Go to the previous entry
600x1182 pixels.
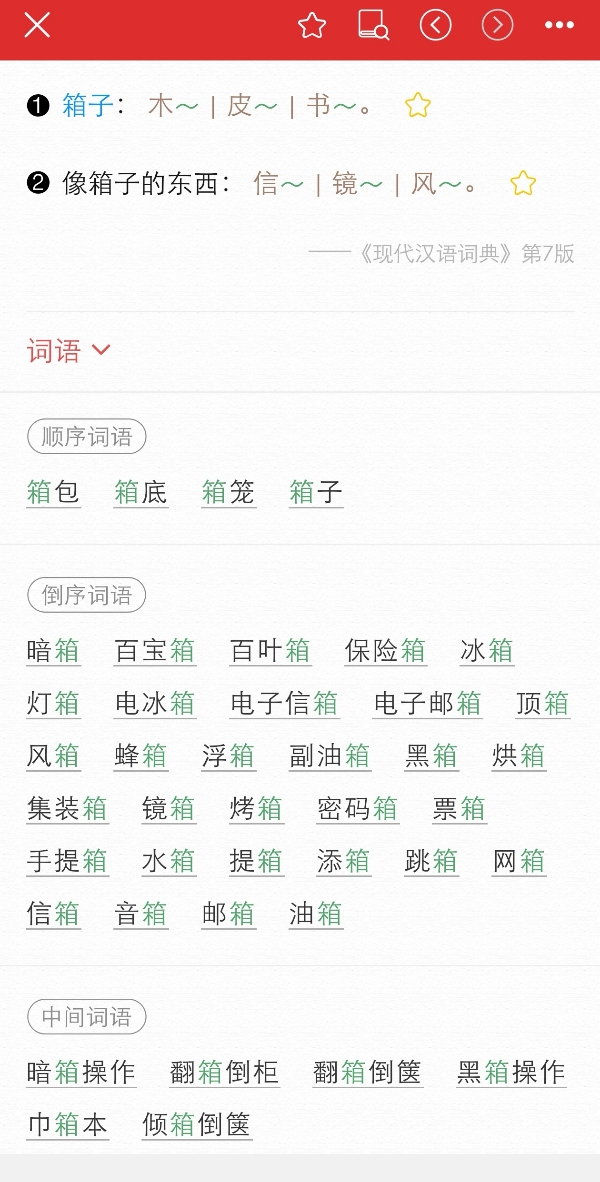pyautogui.click(x=436, y=26)
